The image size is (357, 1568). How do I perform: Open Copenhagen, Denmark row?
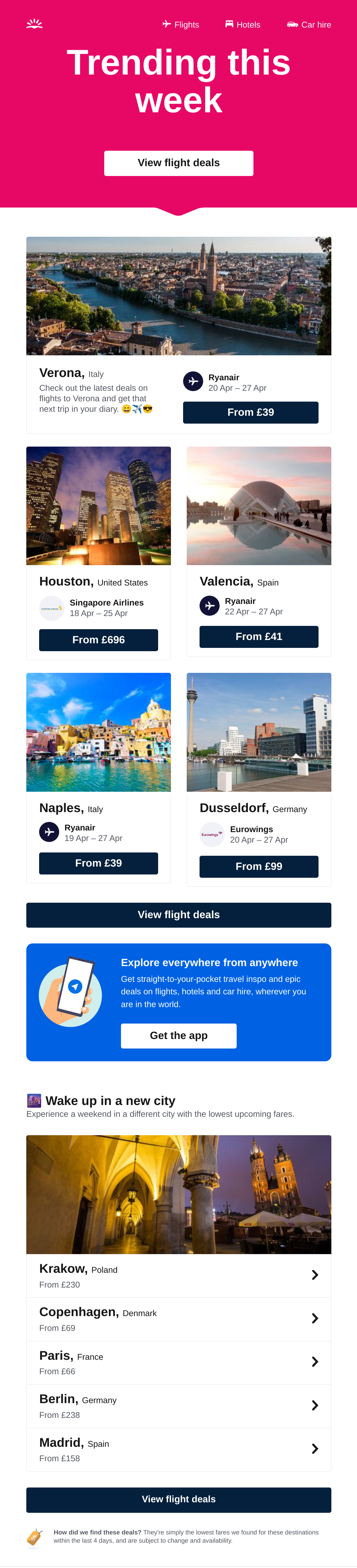178,1319
